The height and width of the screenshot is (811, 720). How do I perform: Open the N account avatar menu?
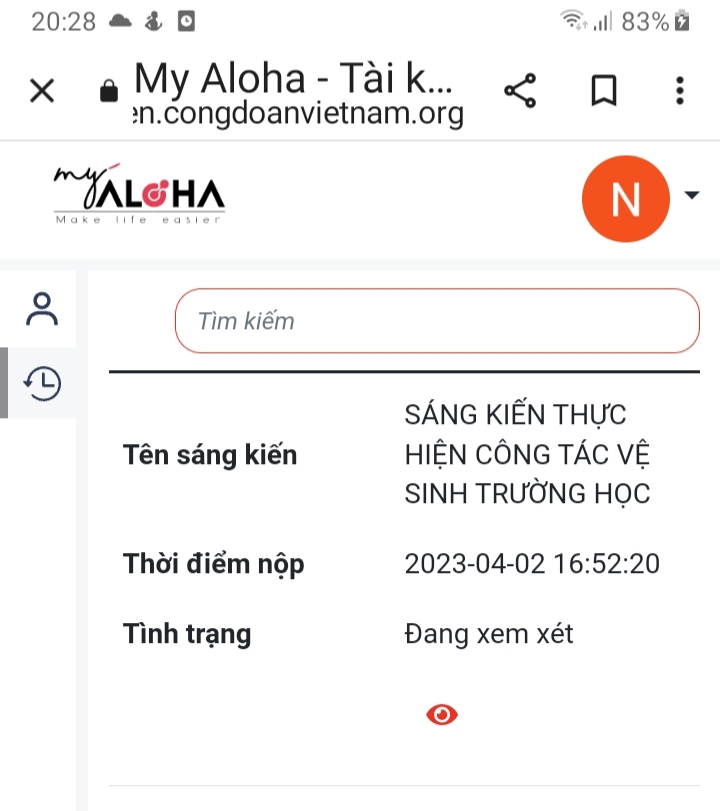click(626, 198)
